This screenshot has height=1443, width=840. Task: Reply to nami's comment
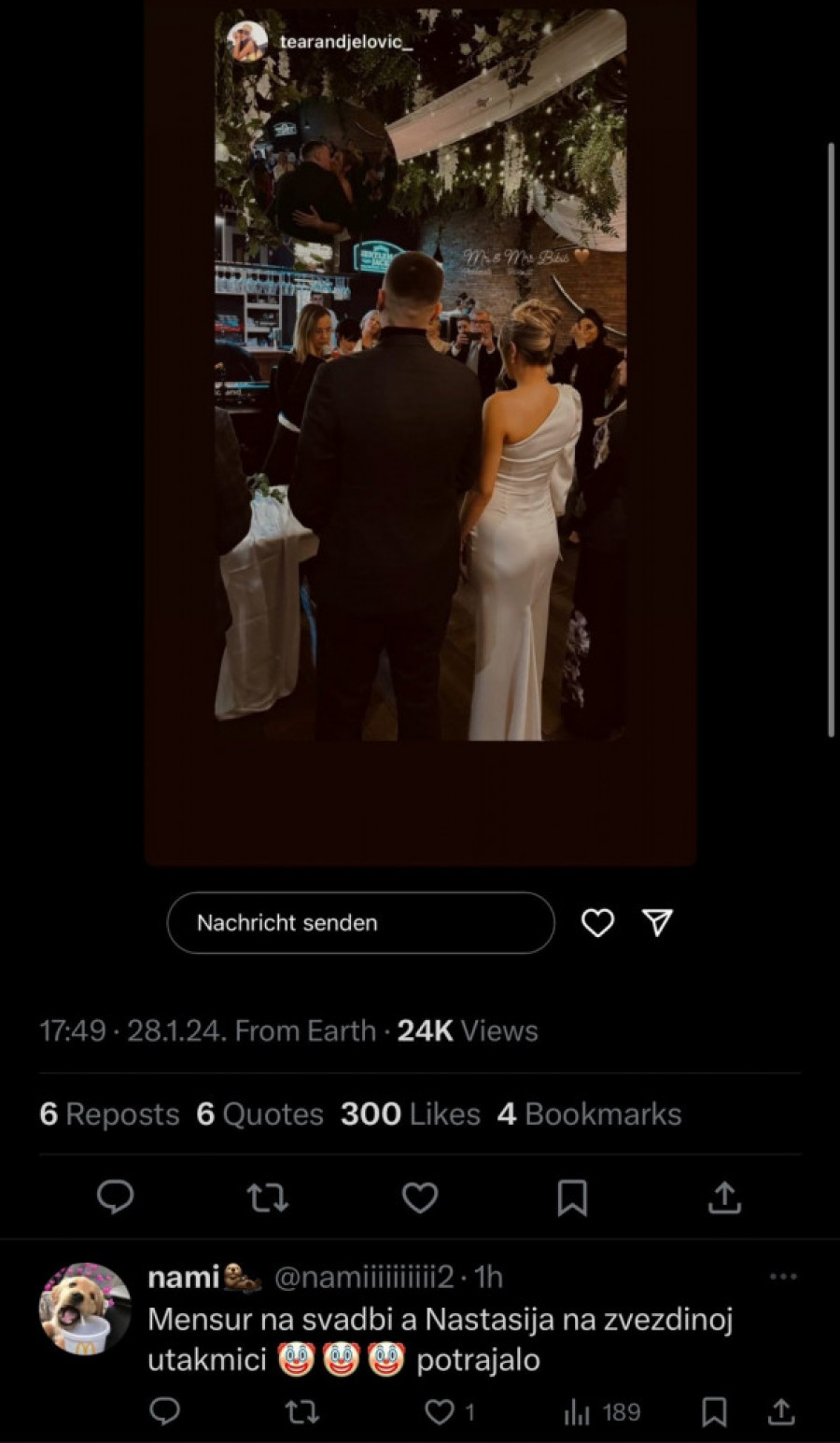[165, 1412]
